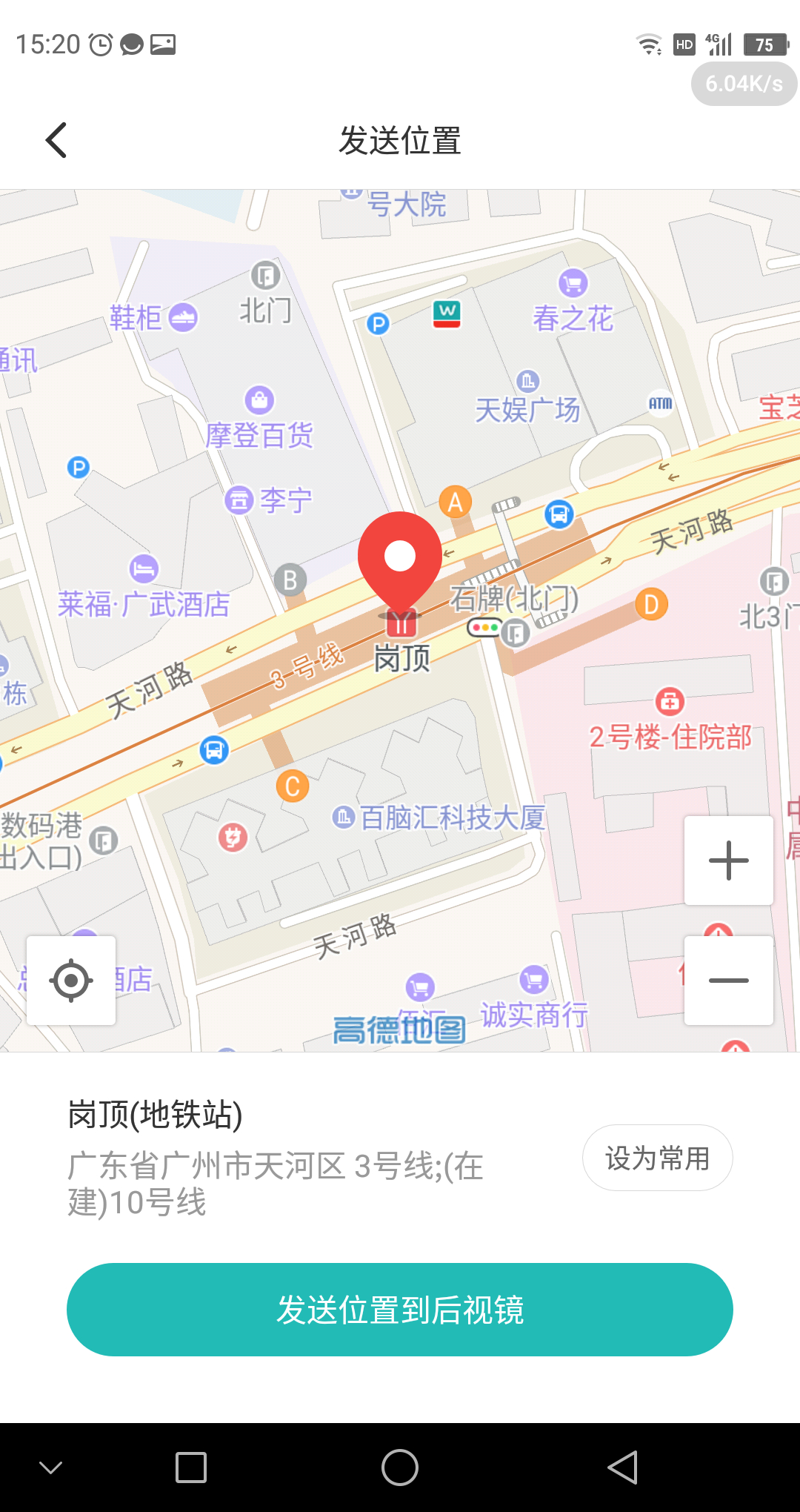The width and height of the screenshot is (800, 1512).
Task: Select subway exit marker D
Action: pos(650,603)
